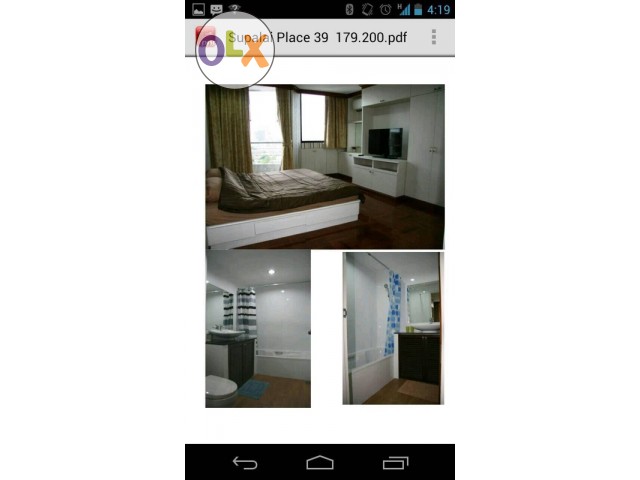Open the PDF viewer overflow menu
Image resolution: width=640 pixels, height=480 pixels.
(x=433, y=38)
